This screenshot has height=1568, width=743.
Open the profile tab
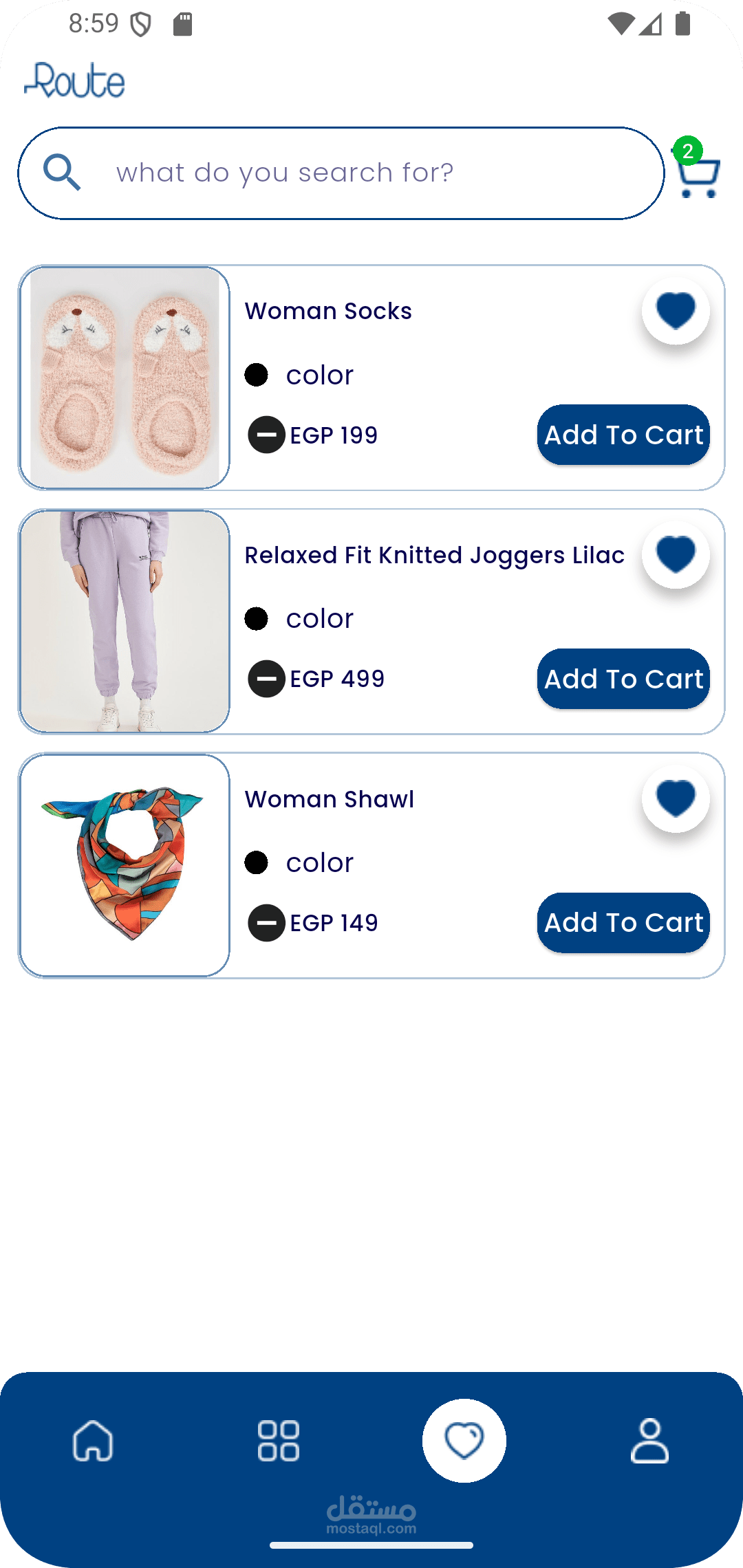649,1441
